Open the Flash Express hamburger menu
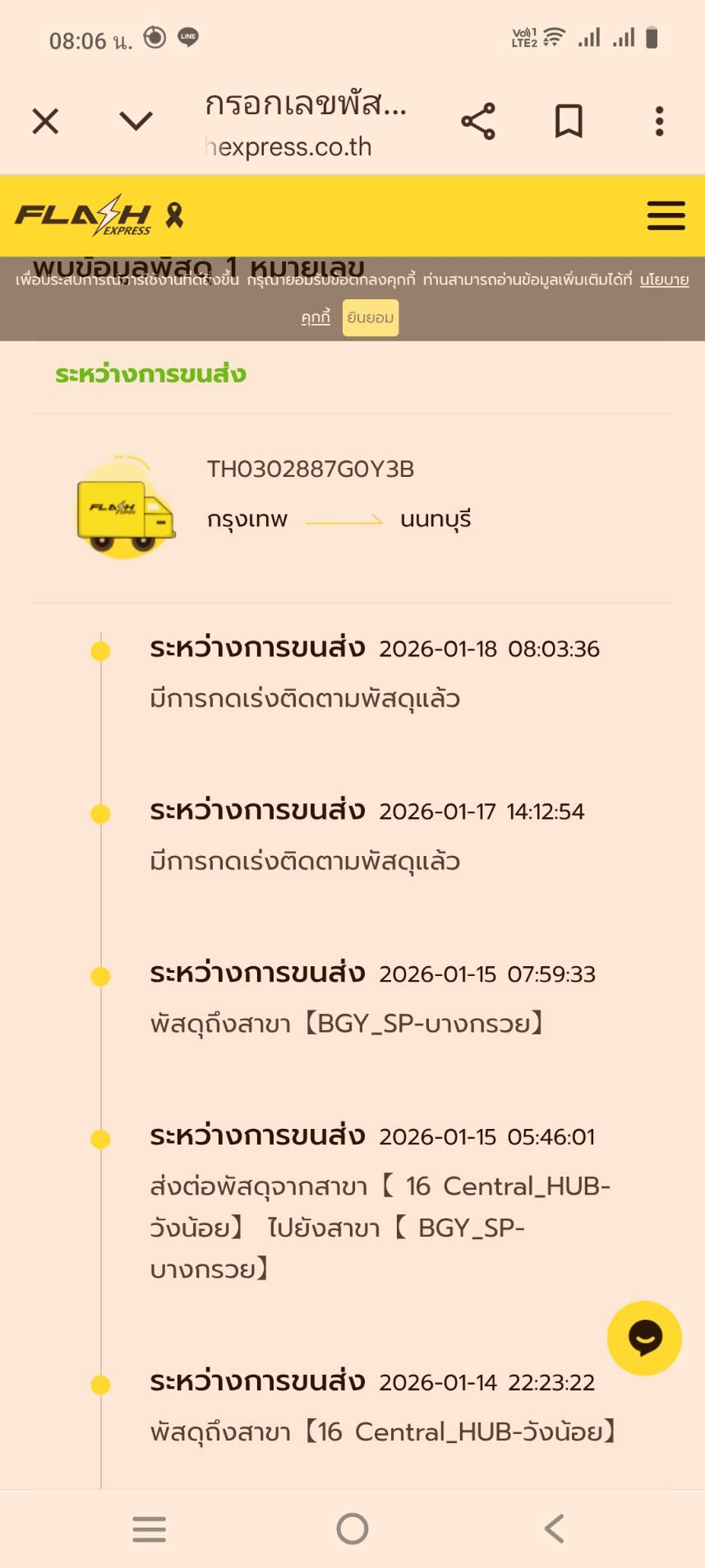 click(x=666, y=215)
